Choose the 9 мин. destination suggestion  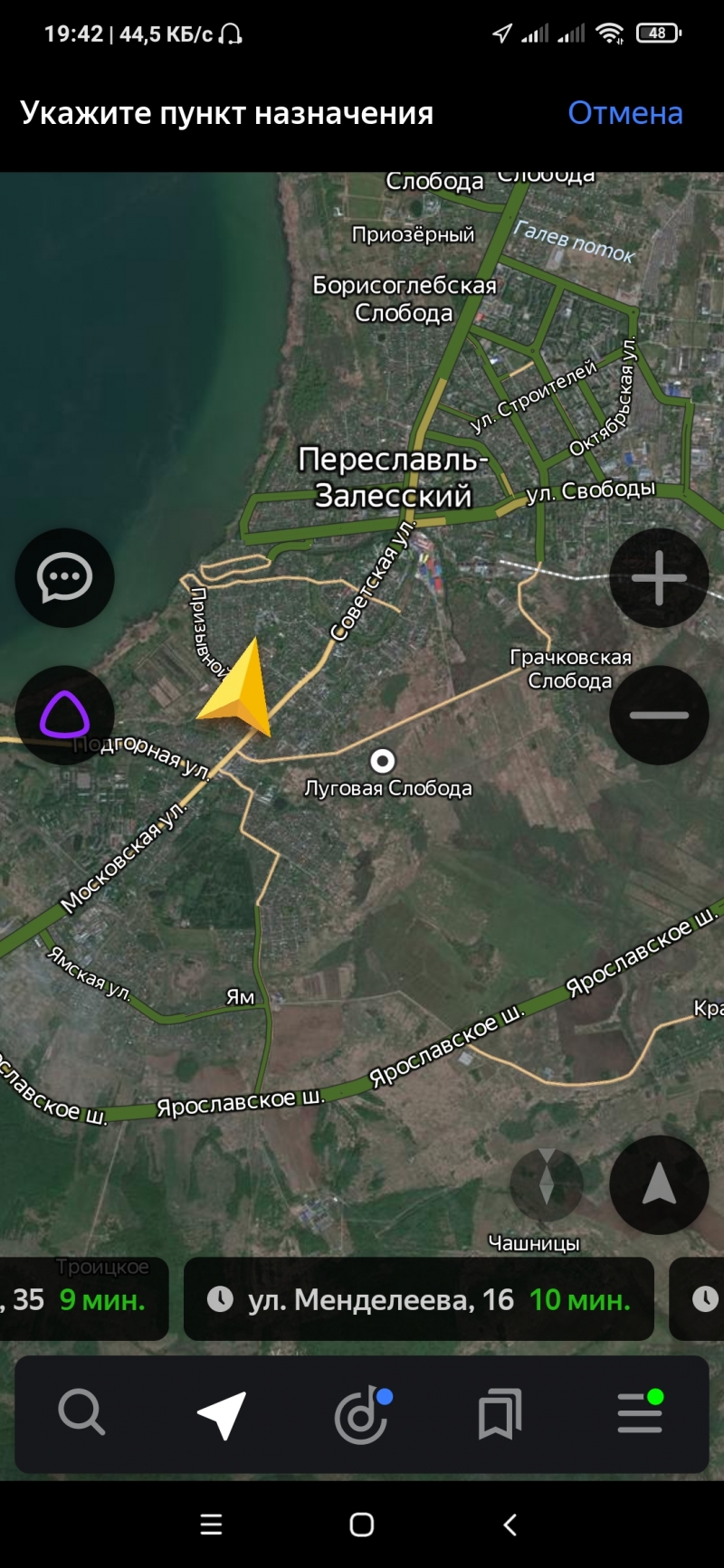[x=81, y=1299]
